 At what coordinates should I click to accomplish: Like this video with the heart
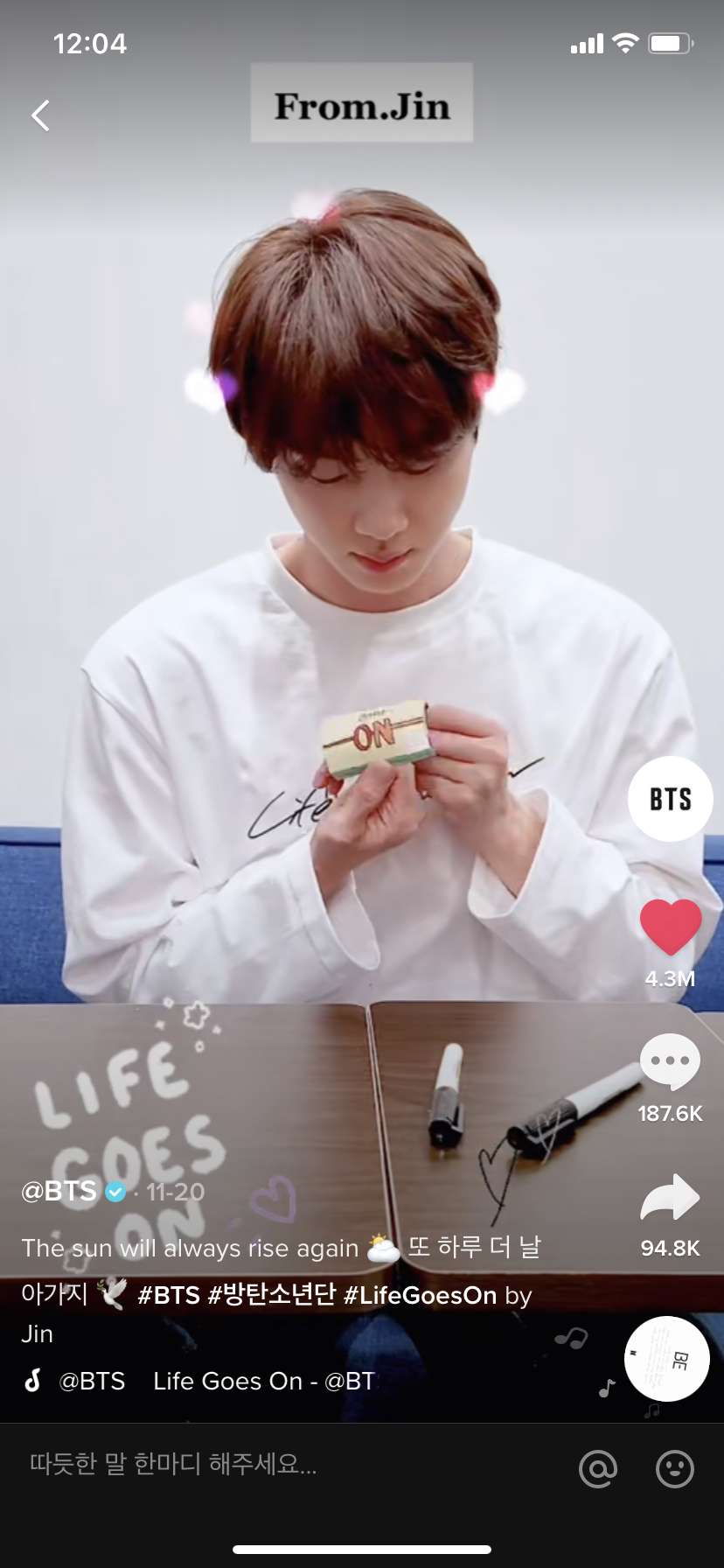tap(670, 927)
